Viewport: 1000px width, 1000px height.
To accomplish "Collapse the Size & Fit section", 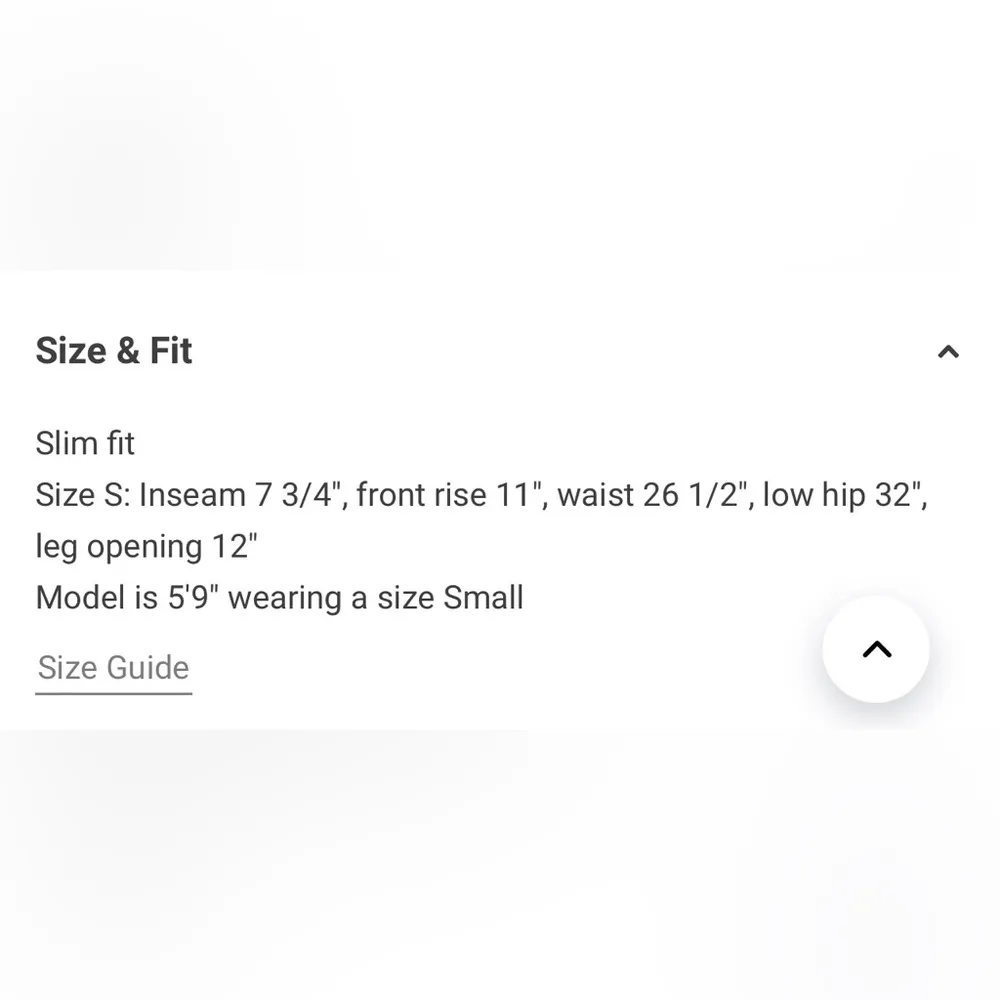I will tap(947, 352).
